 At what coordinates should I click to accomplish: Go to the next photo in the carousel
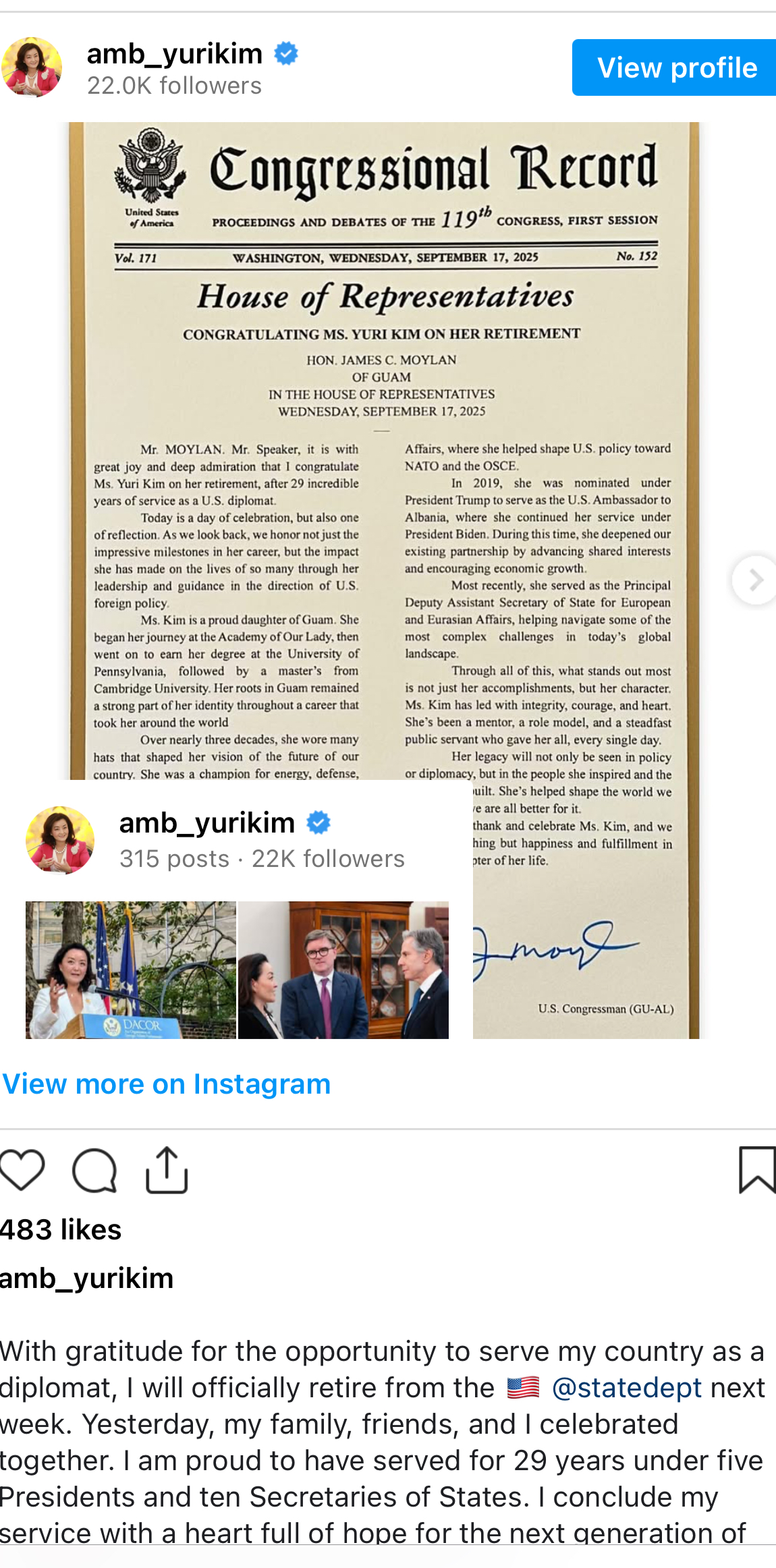click(x=754, y=580)
